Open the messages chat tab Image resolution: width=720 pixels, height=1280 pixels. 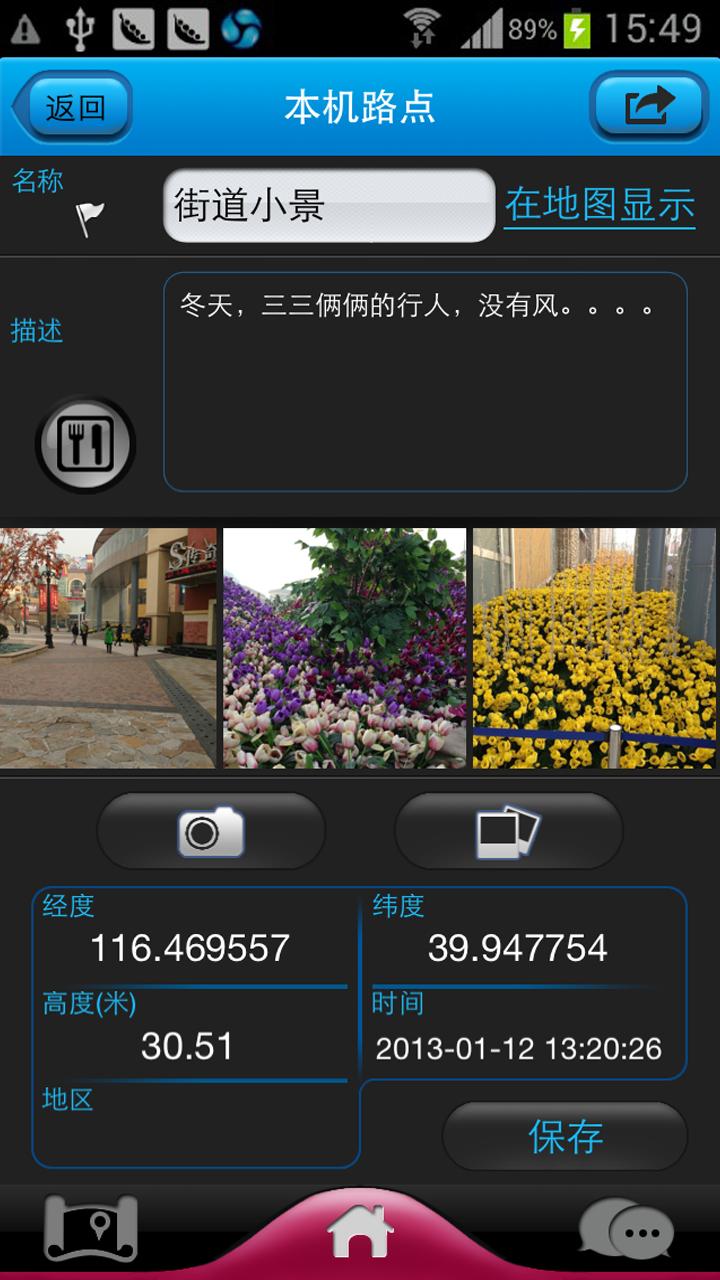coord(626,1230)
